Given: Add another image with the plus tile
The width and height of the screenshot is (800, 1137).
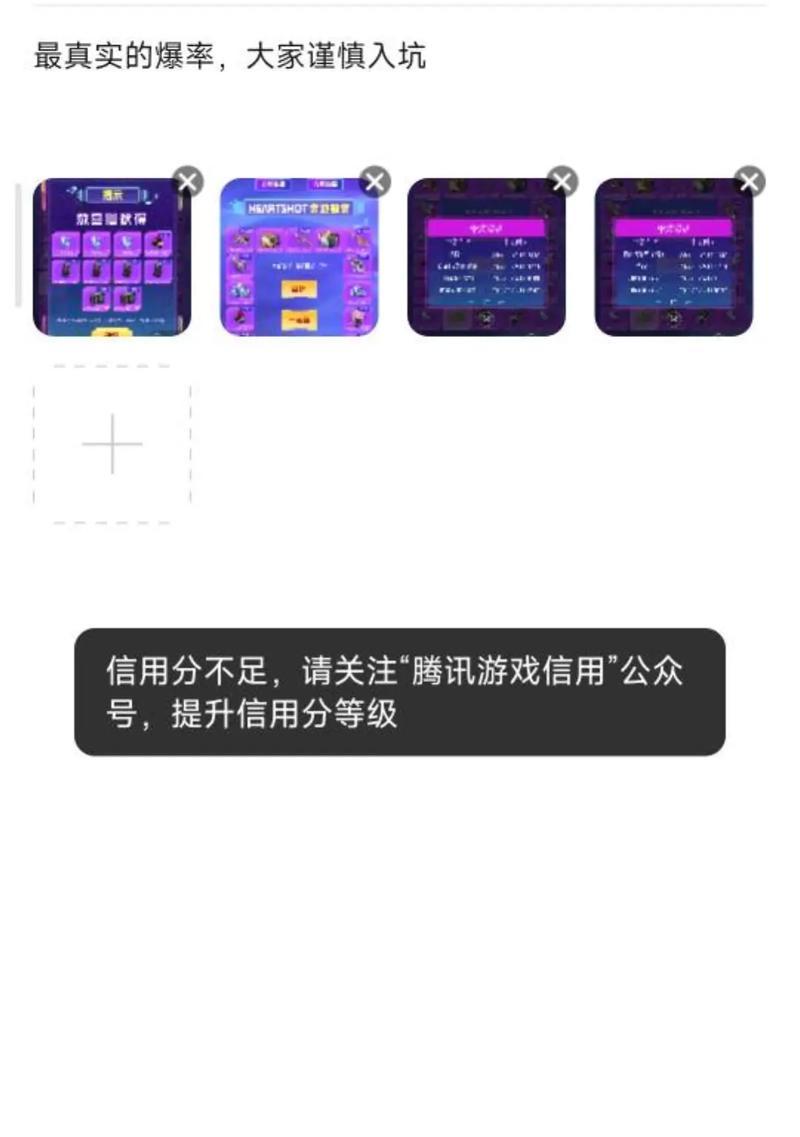Looking at the screenshot, I should [112, 444].
